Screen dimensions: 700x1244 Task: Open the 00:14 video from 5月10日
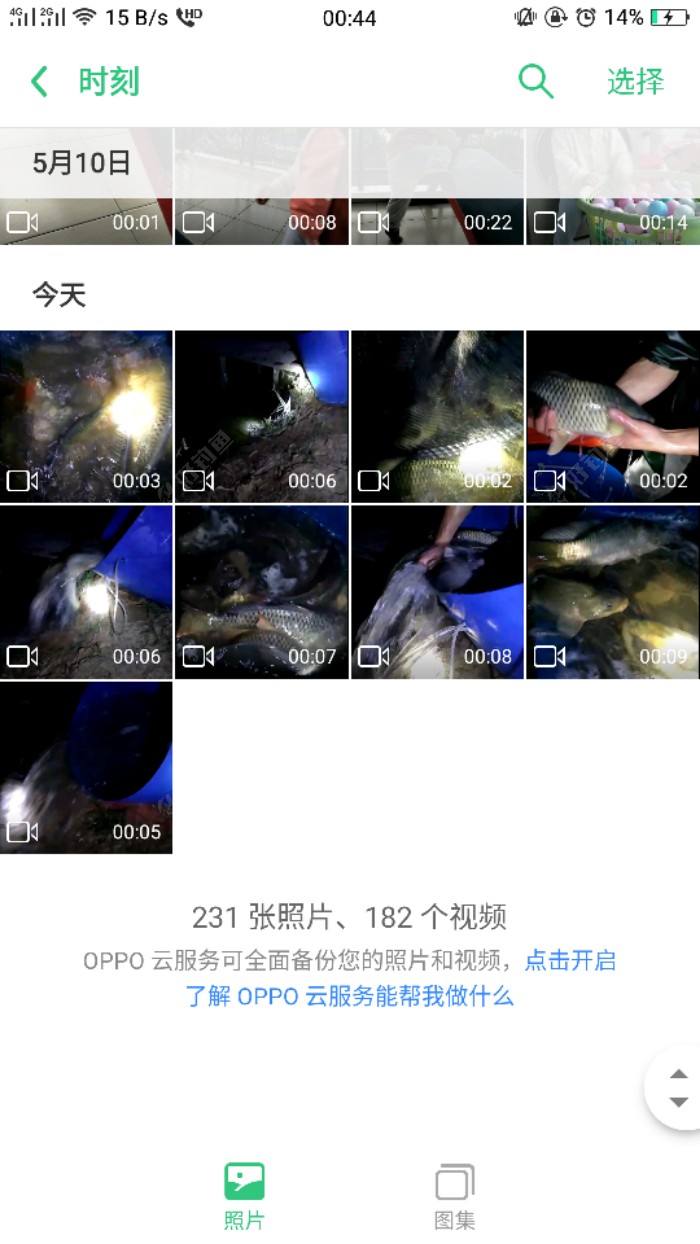tap(612, 200)
